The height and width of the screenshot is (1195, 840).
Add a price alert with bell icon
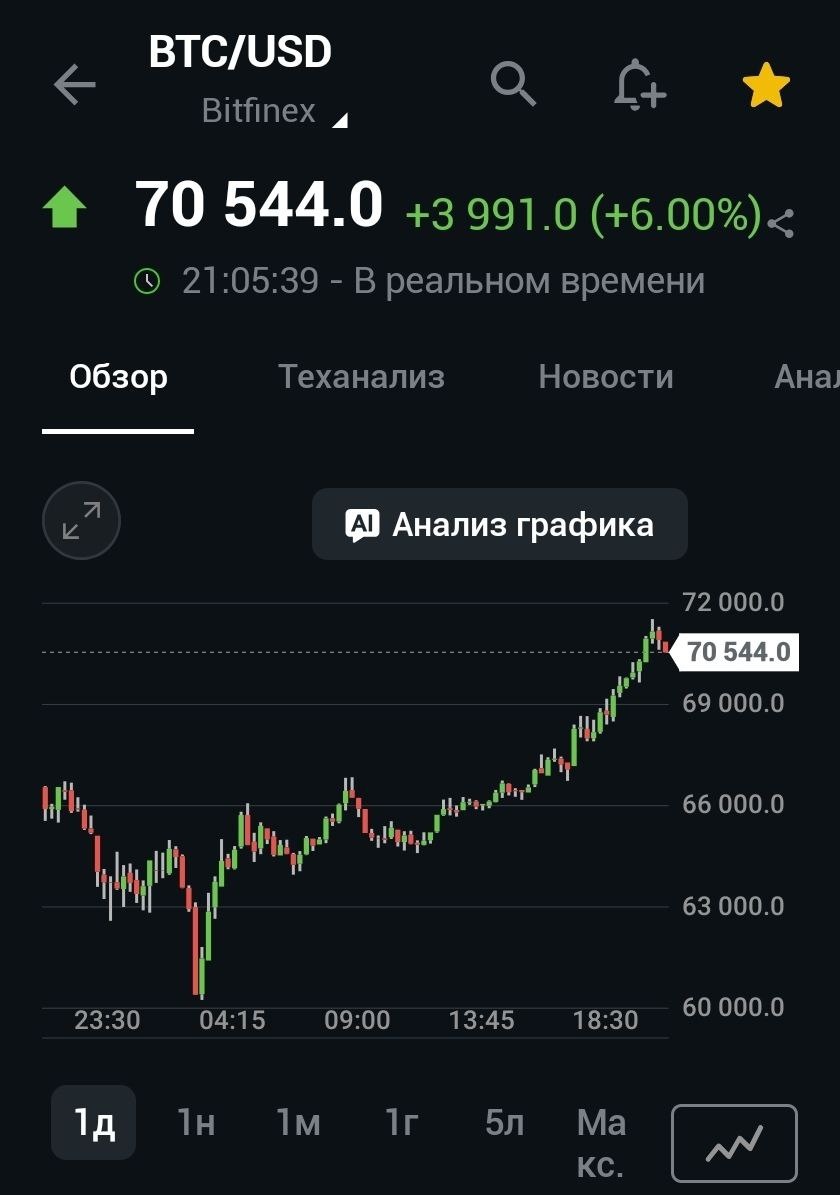tap(640, 85)
